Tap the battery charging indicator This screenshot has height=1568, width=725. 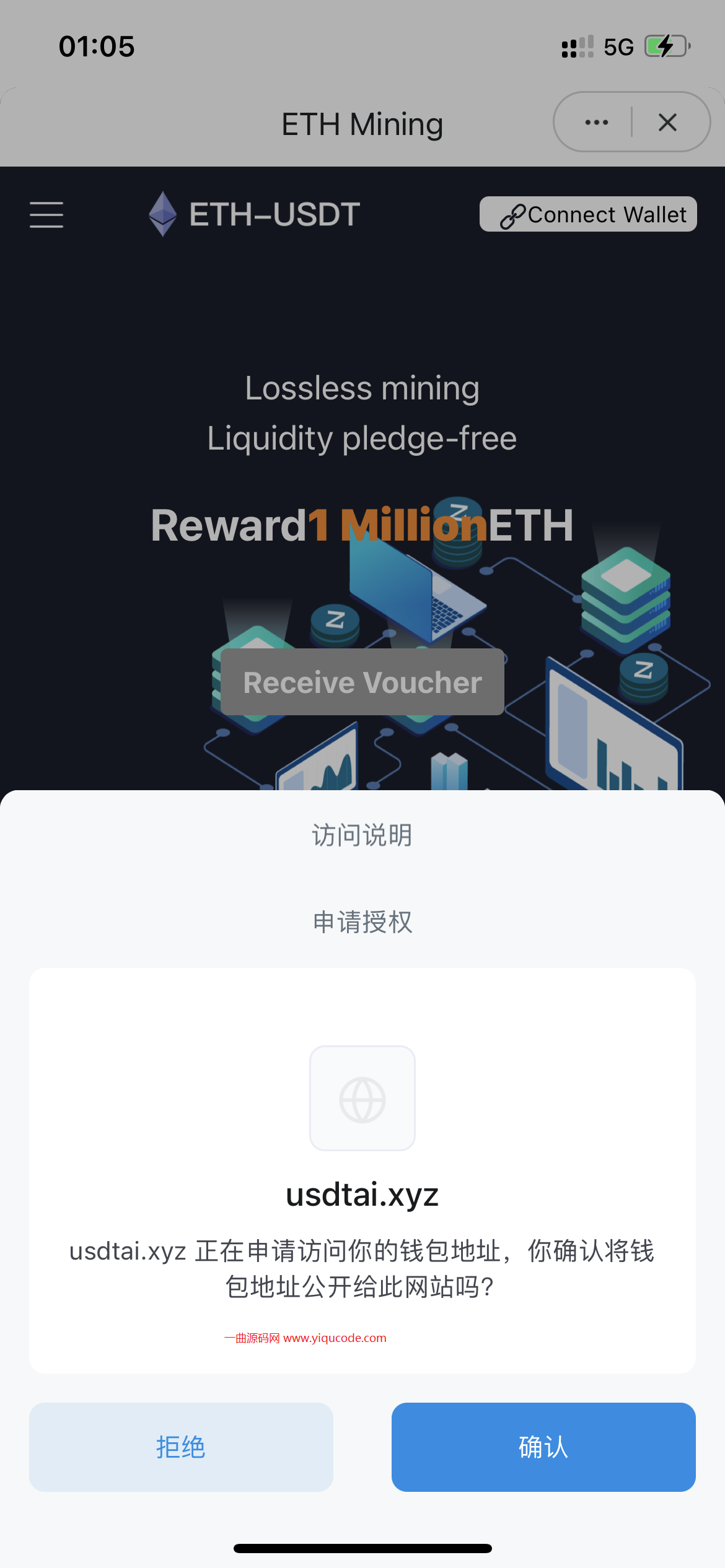(664, 46)
